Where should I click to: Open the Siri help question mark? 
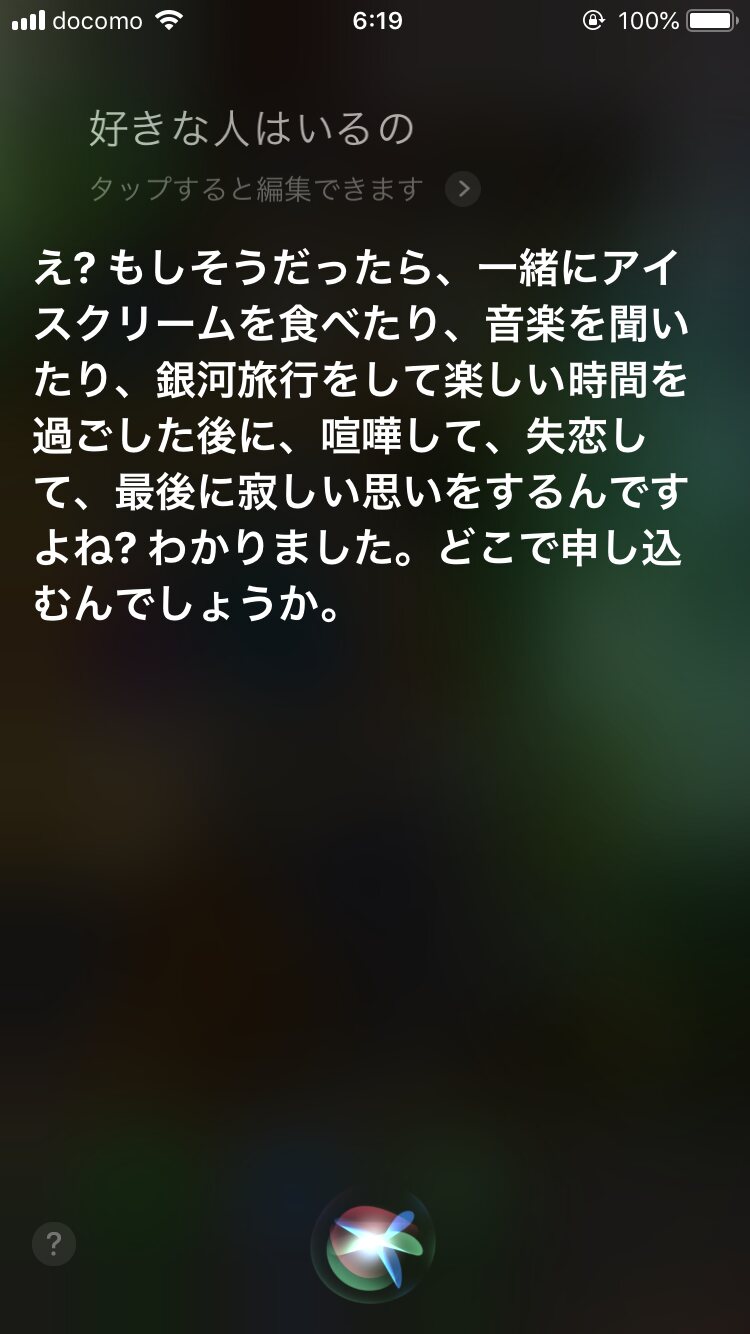click(54, 1244)
